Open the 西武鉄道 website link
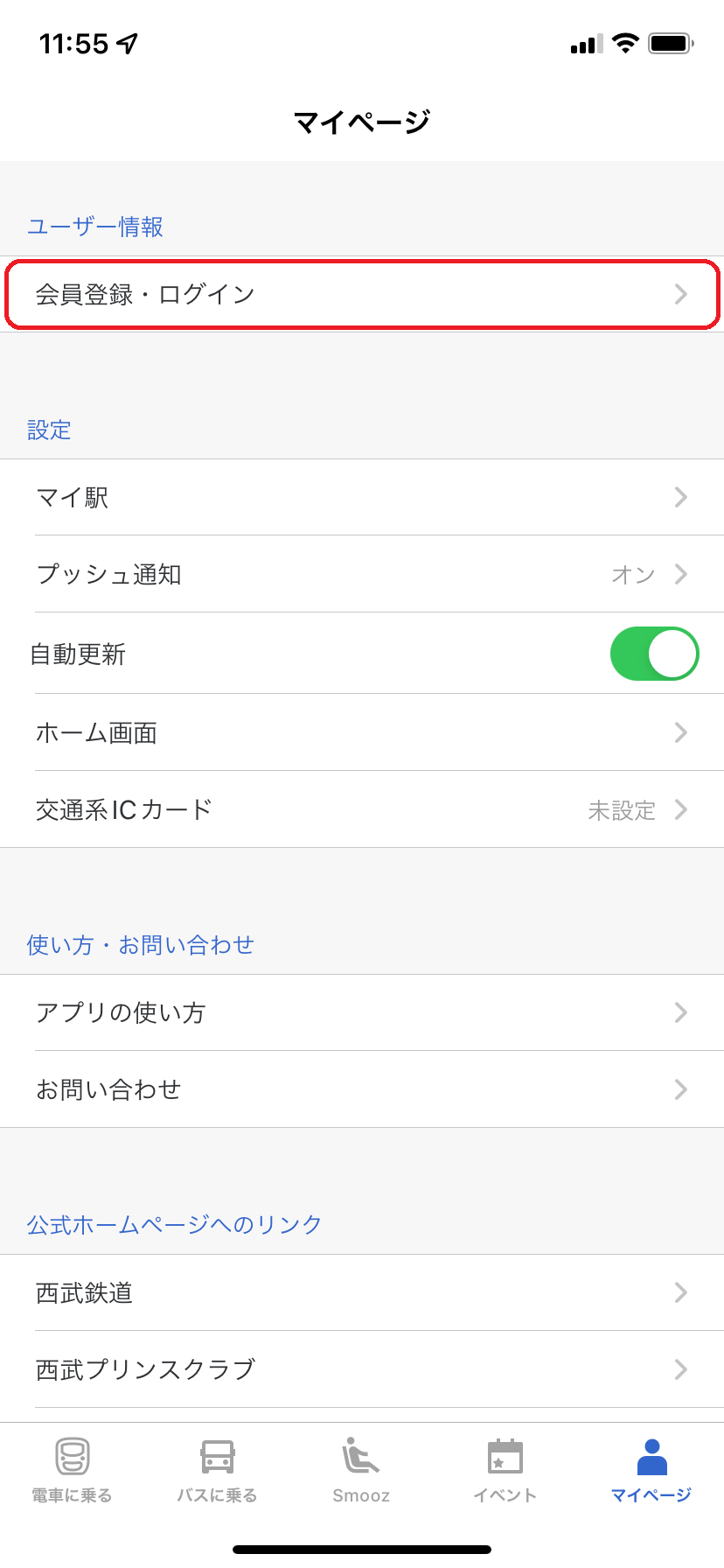The image size is (724, 1568). (x=362, y=1292)
